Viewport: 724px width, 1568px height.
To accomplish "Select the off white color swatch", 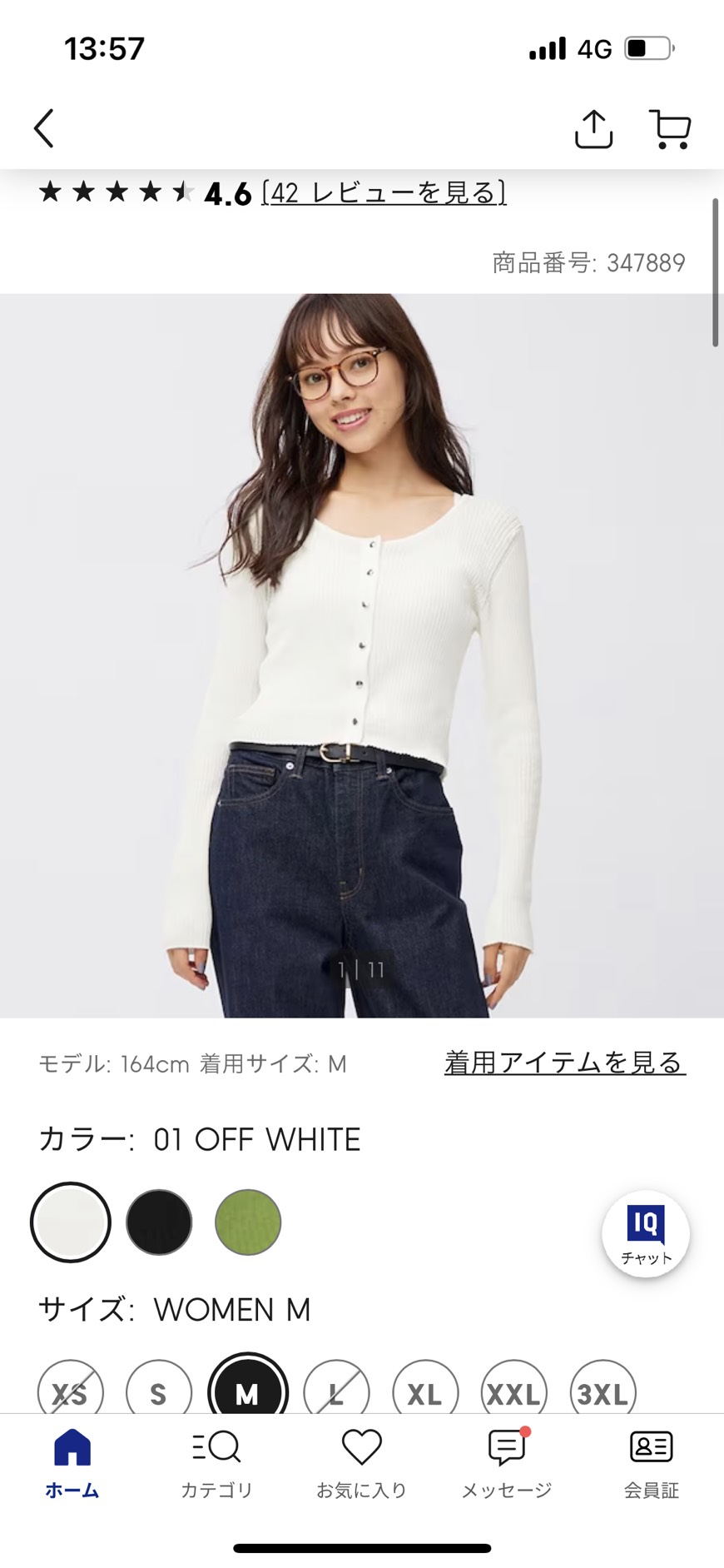I will pyautogui.click(x=71, y=1222).
